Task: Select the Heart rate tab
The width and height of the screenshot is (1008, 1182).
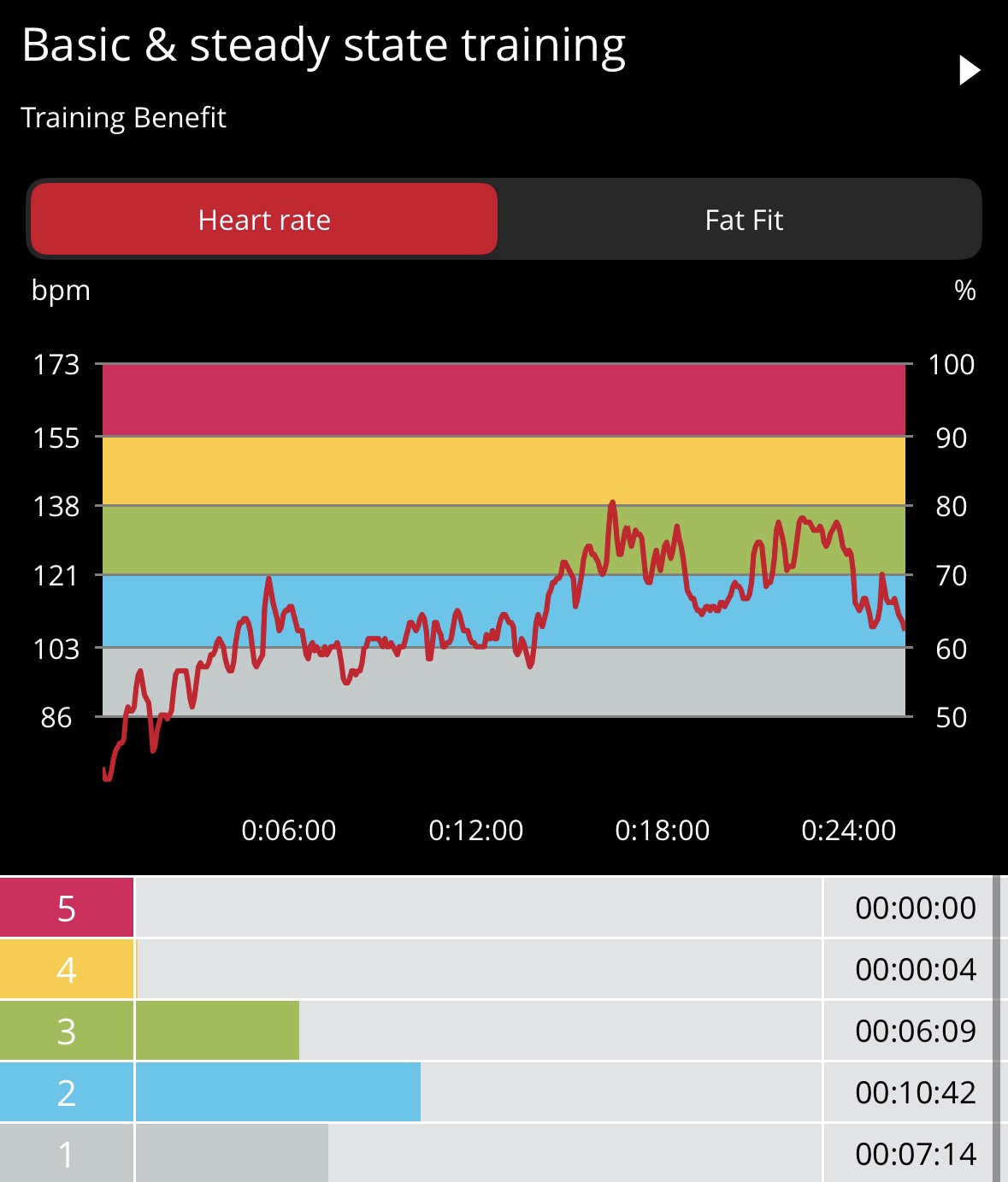Action: point(264,221)
